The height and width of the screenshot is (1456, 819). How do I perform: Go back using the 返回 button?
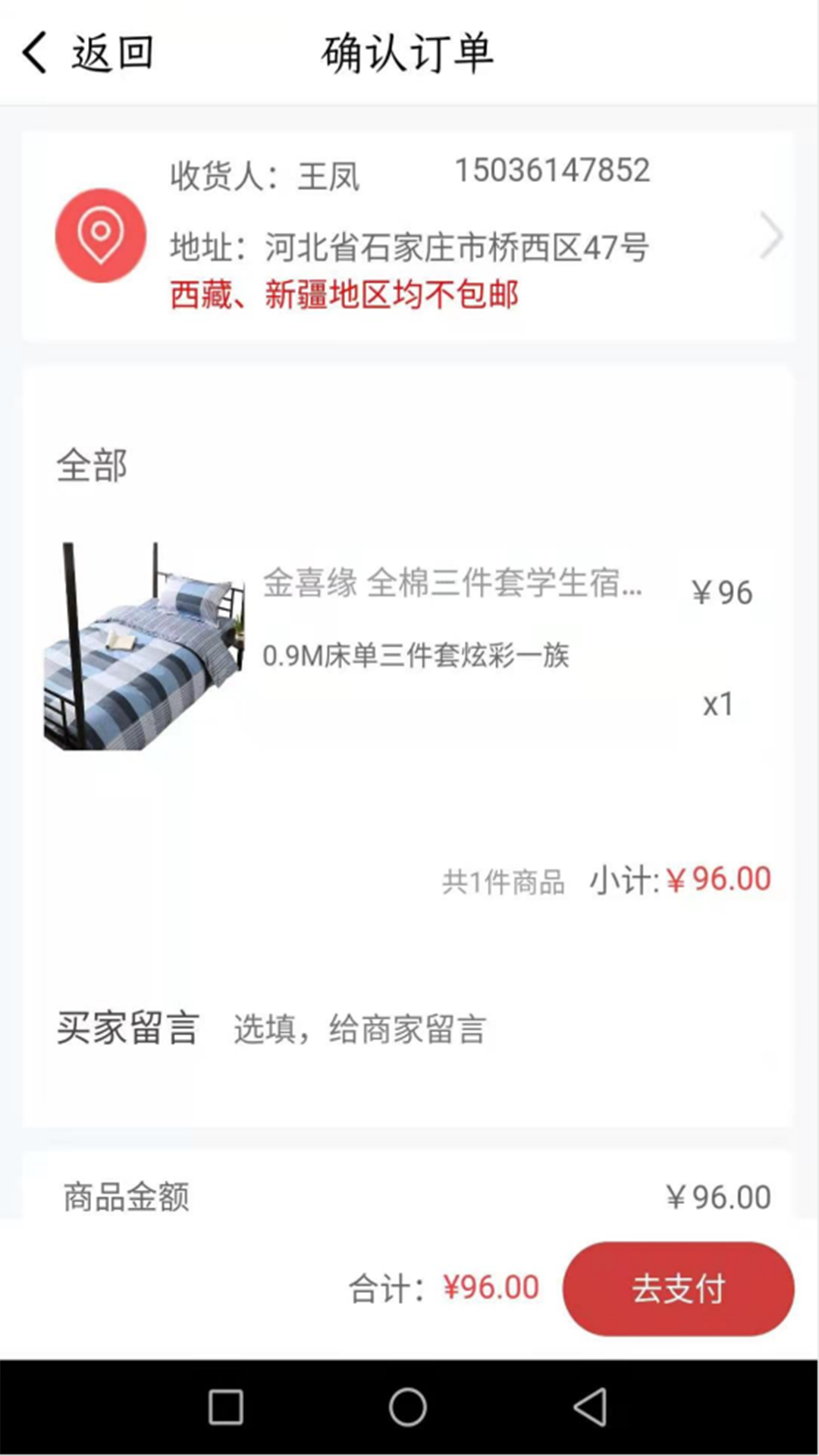[88, 53]
